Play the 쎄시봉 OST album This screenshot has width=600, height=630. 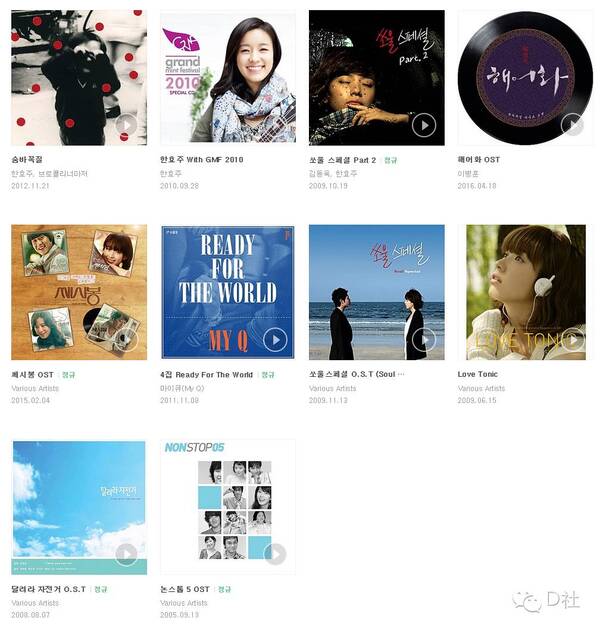[126, 340]
